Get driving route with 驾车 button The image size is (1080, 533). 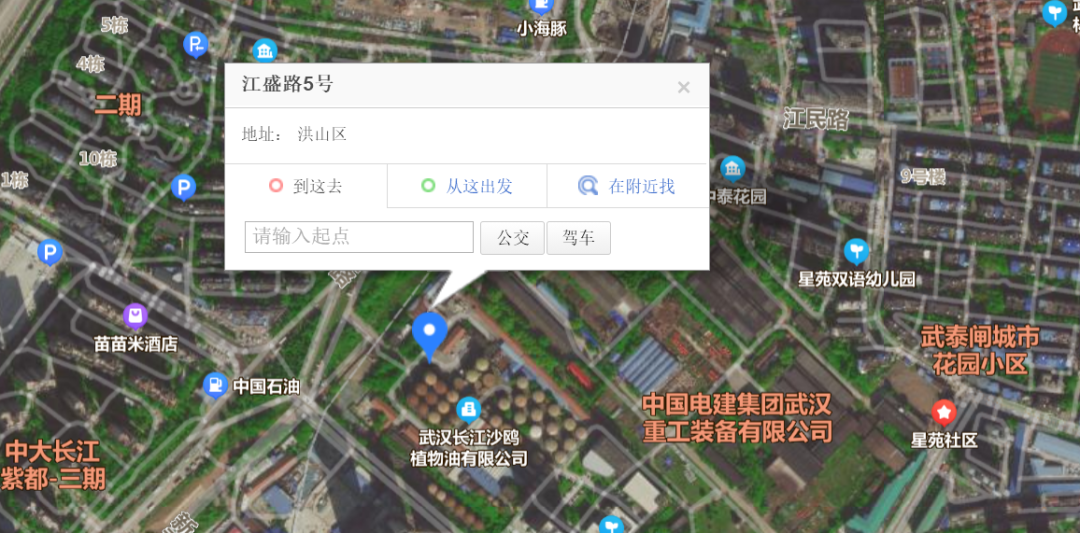(x=579, y=238)
